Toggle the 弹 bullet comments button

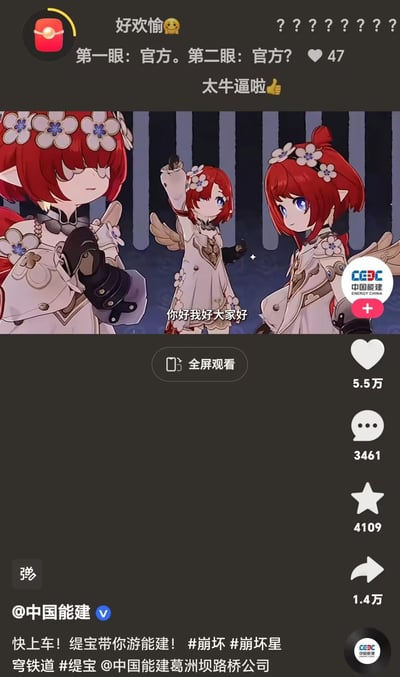pos(27,574)
